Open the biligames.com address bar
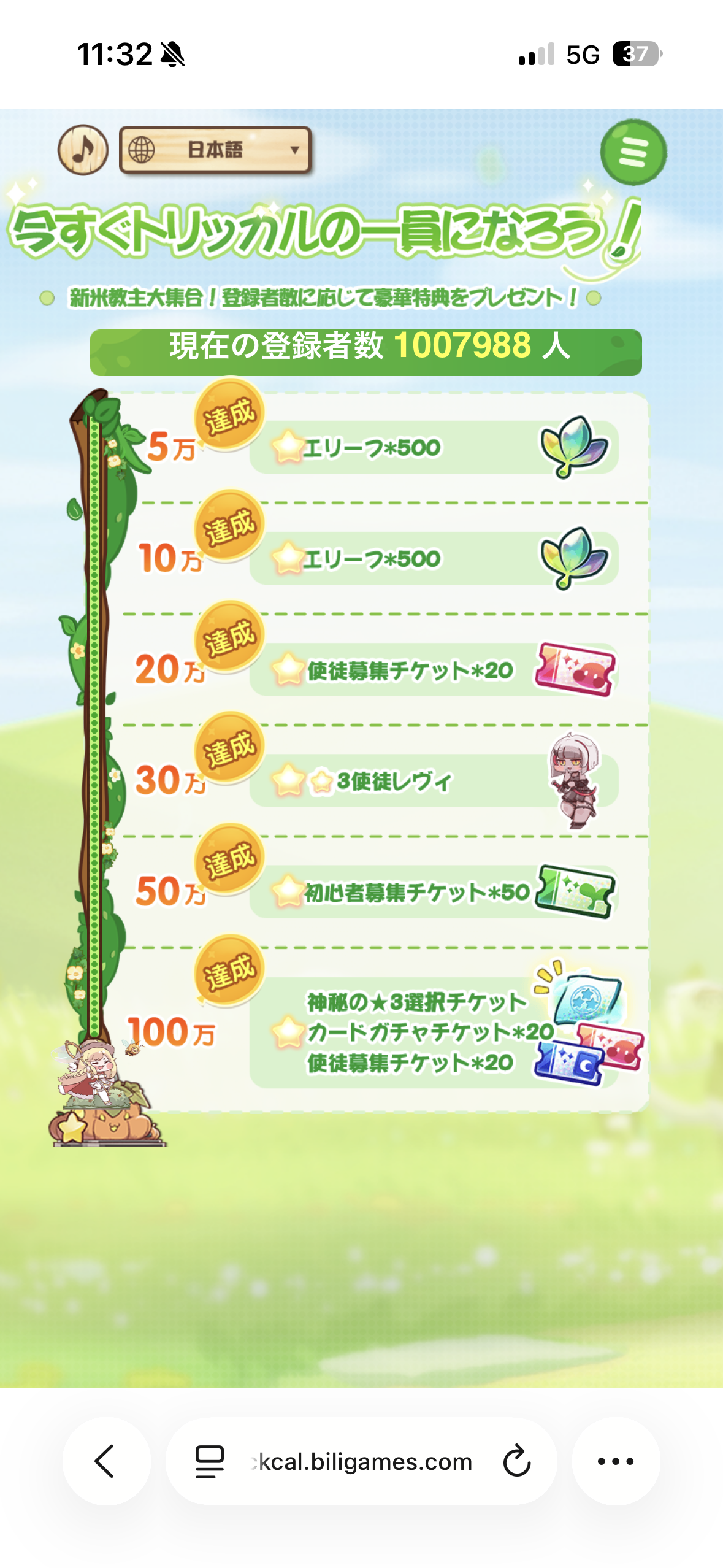Screen dimensions: 723x1568 pyautogui.click(x=362, y=1462)
